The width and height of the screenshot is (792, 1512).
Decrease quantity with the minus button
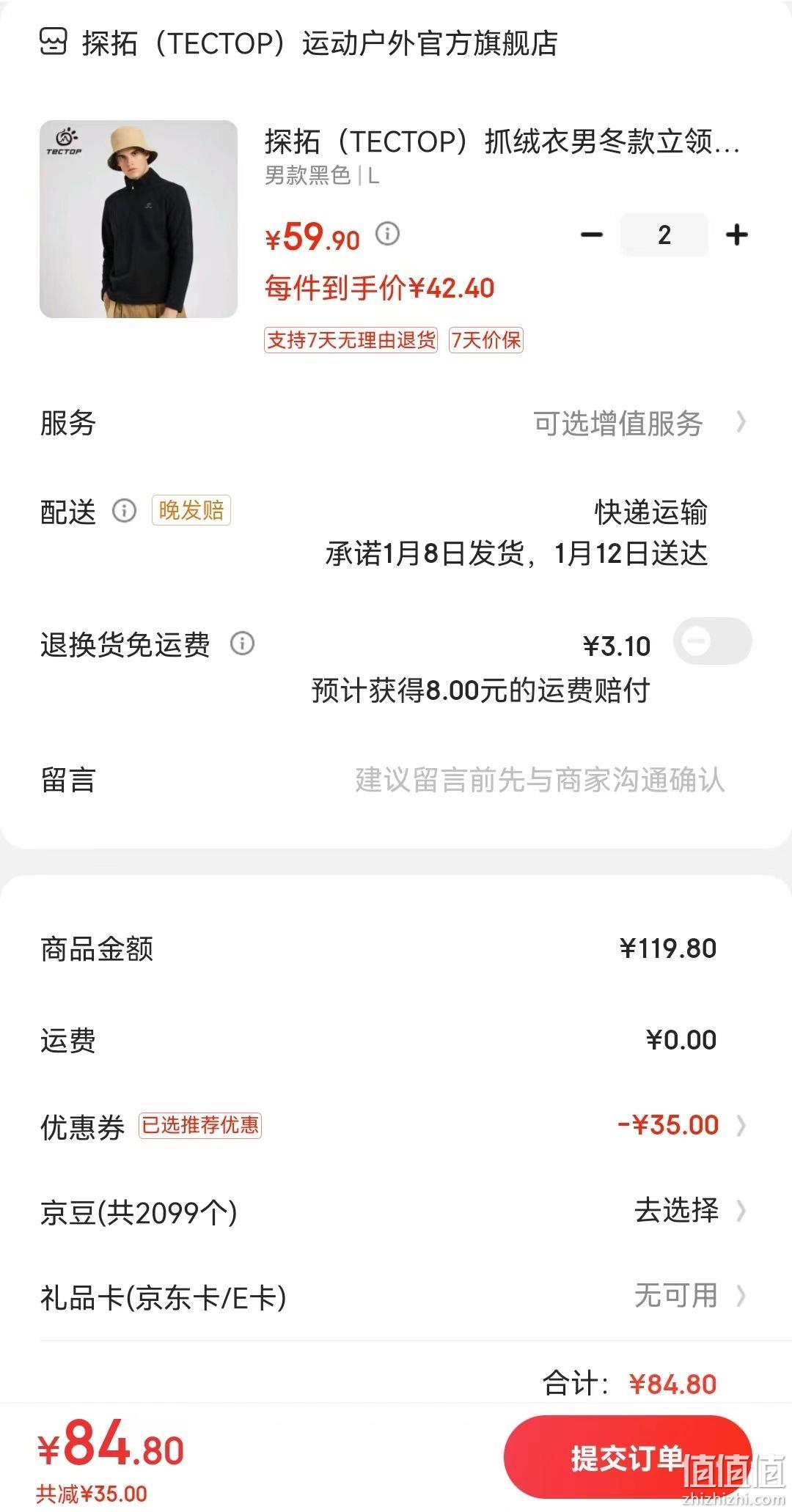click(592, 235)
